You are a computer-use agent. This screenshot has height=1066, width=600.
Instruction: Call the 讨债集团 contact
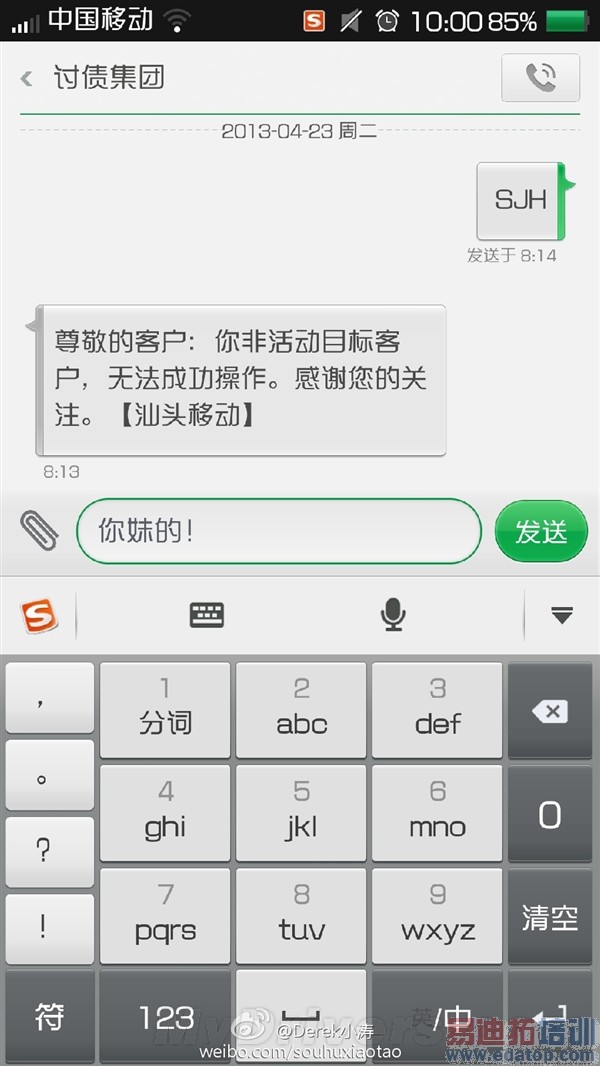(540, 78)
